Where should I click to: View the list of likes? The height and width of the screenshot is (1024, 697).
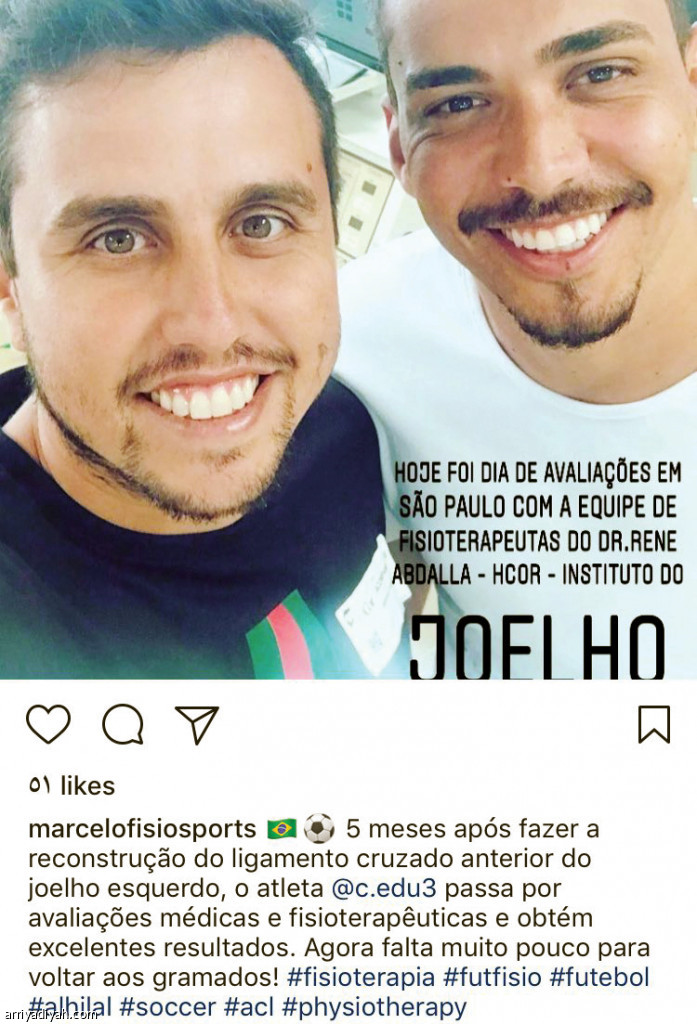click(71, 786)
